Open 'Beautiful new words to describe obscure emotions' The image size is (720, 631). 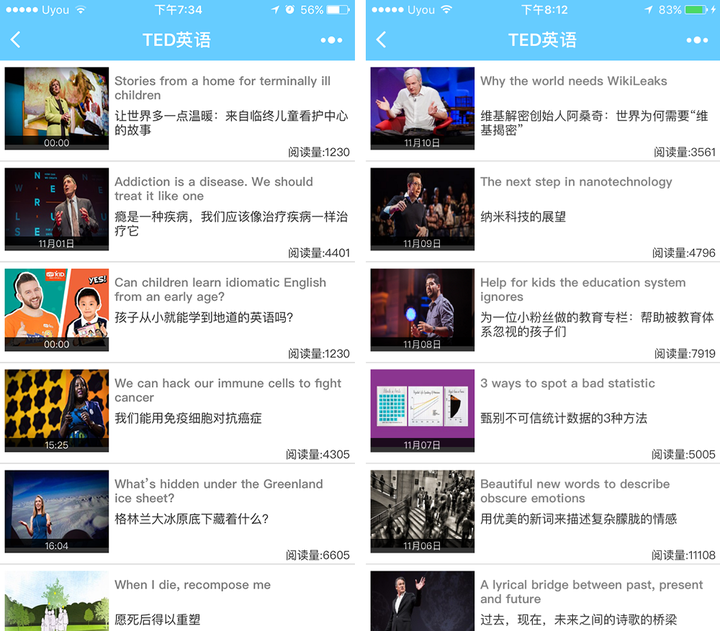tap(574, 491)
